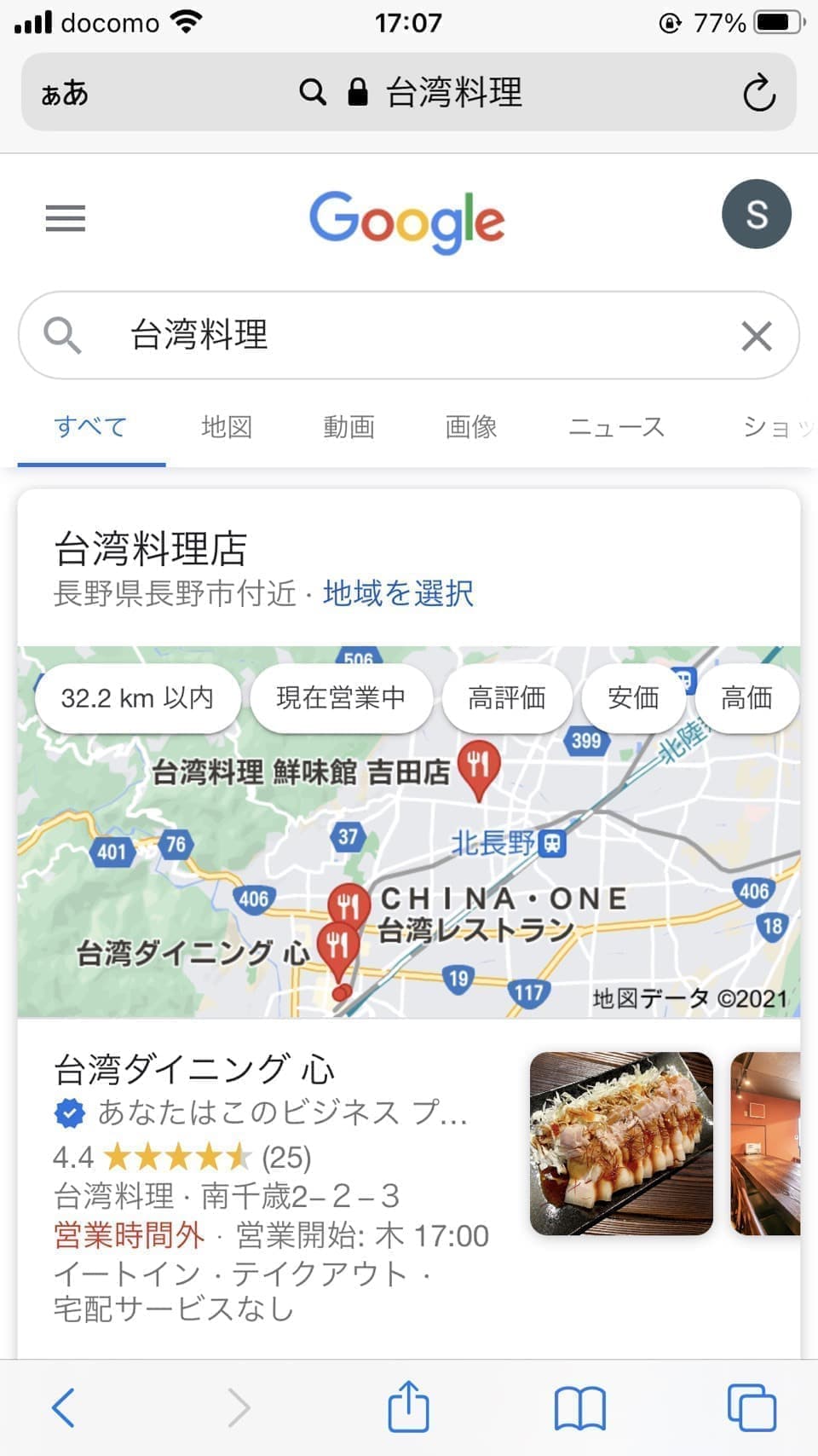Clear the search query with X
Viewport: 818px width, 1456px height.
(756, 336)
